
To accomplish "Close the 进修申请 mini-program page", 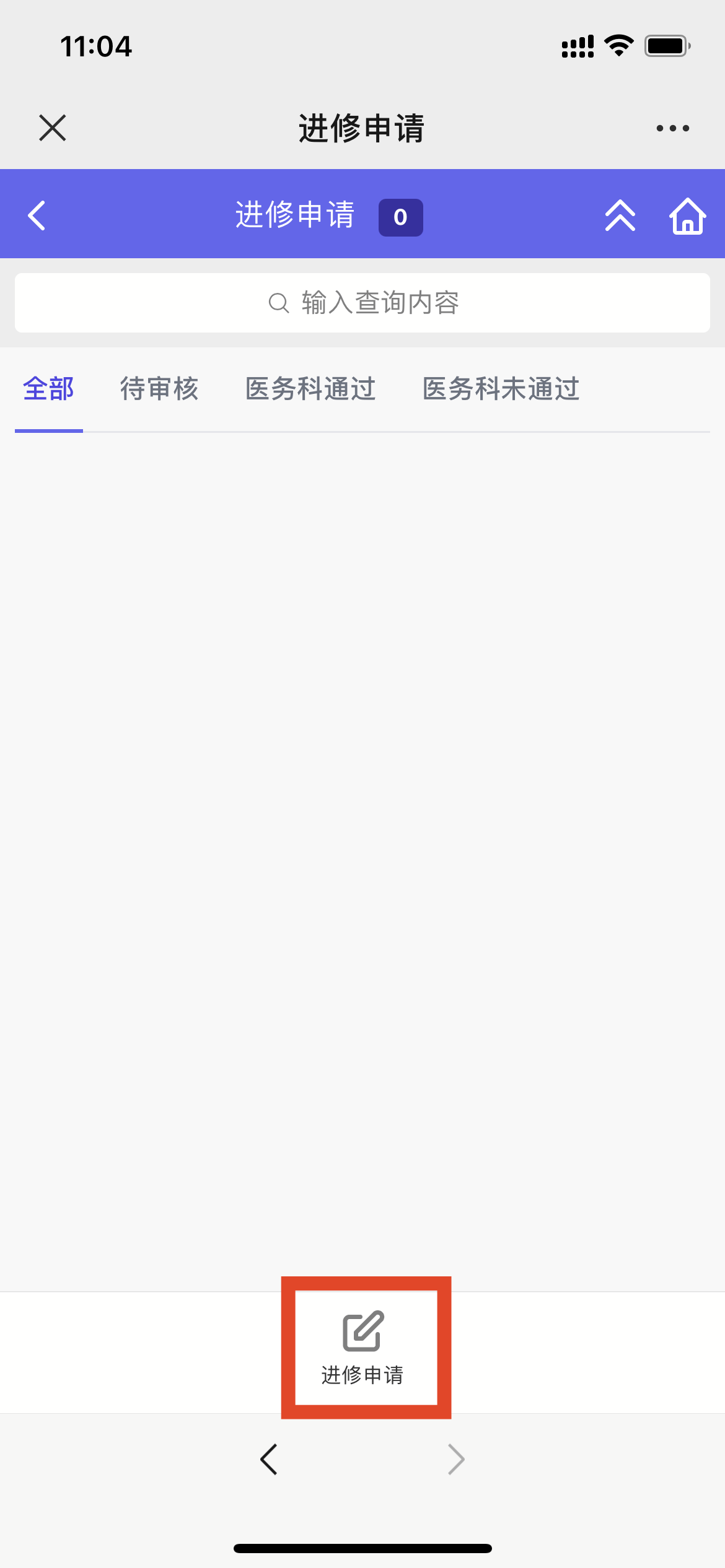I will point(53,128).
